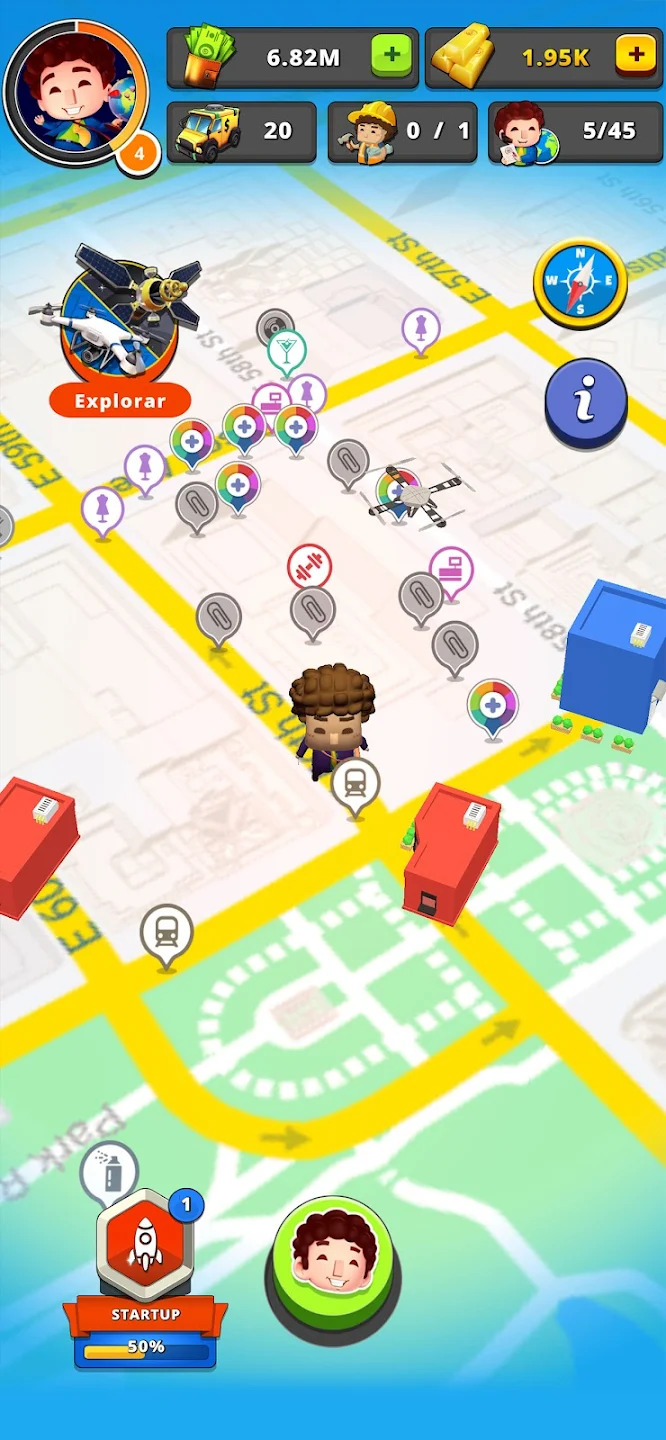Image resolution: width=666 pixels, height=1440 pixels.
Task: Open the collected characters 5/45 panel
Action: pos(565,131)
